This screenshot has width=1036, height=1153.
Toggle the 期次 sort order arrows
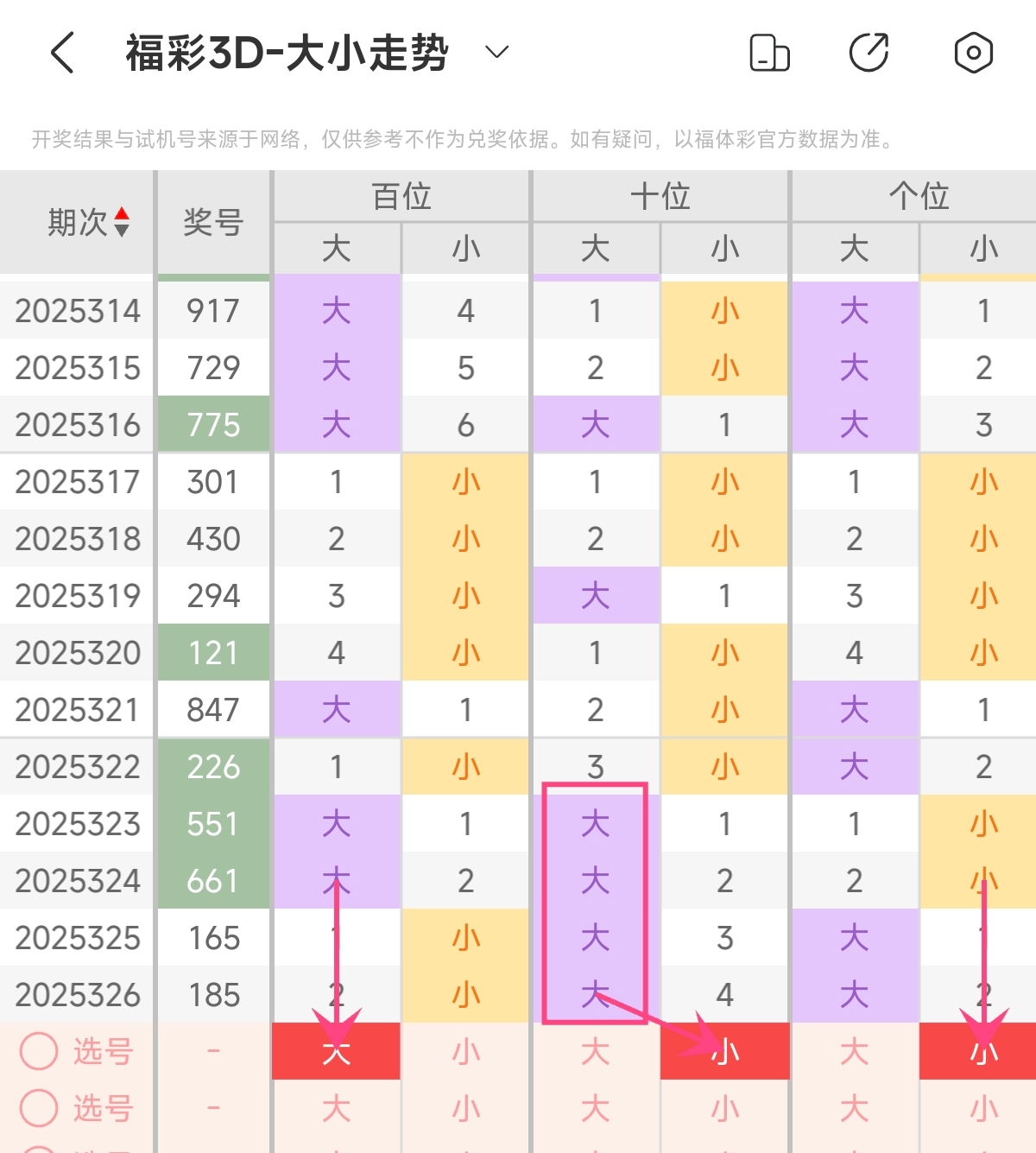122,222
